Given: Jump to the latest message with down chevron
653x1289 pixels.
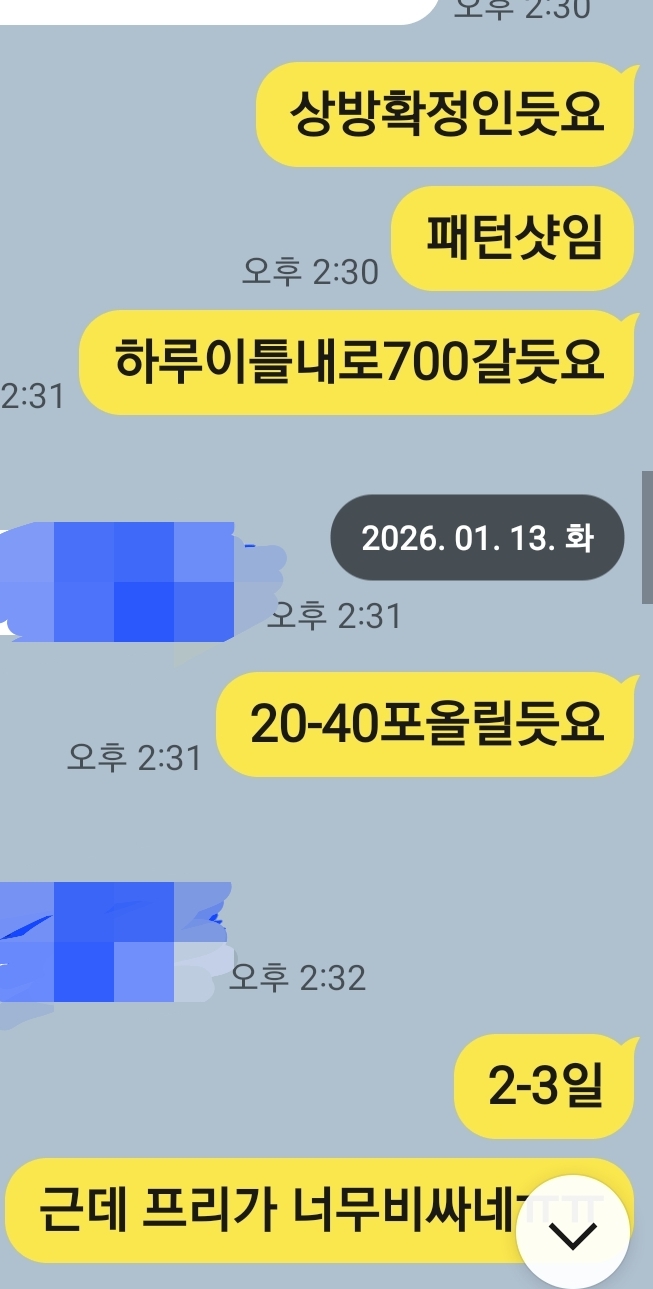Looking at the screenshot, I should tap(573, 1237).
